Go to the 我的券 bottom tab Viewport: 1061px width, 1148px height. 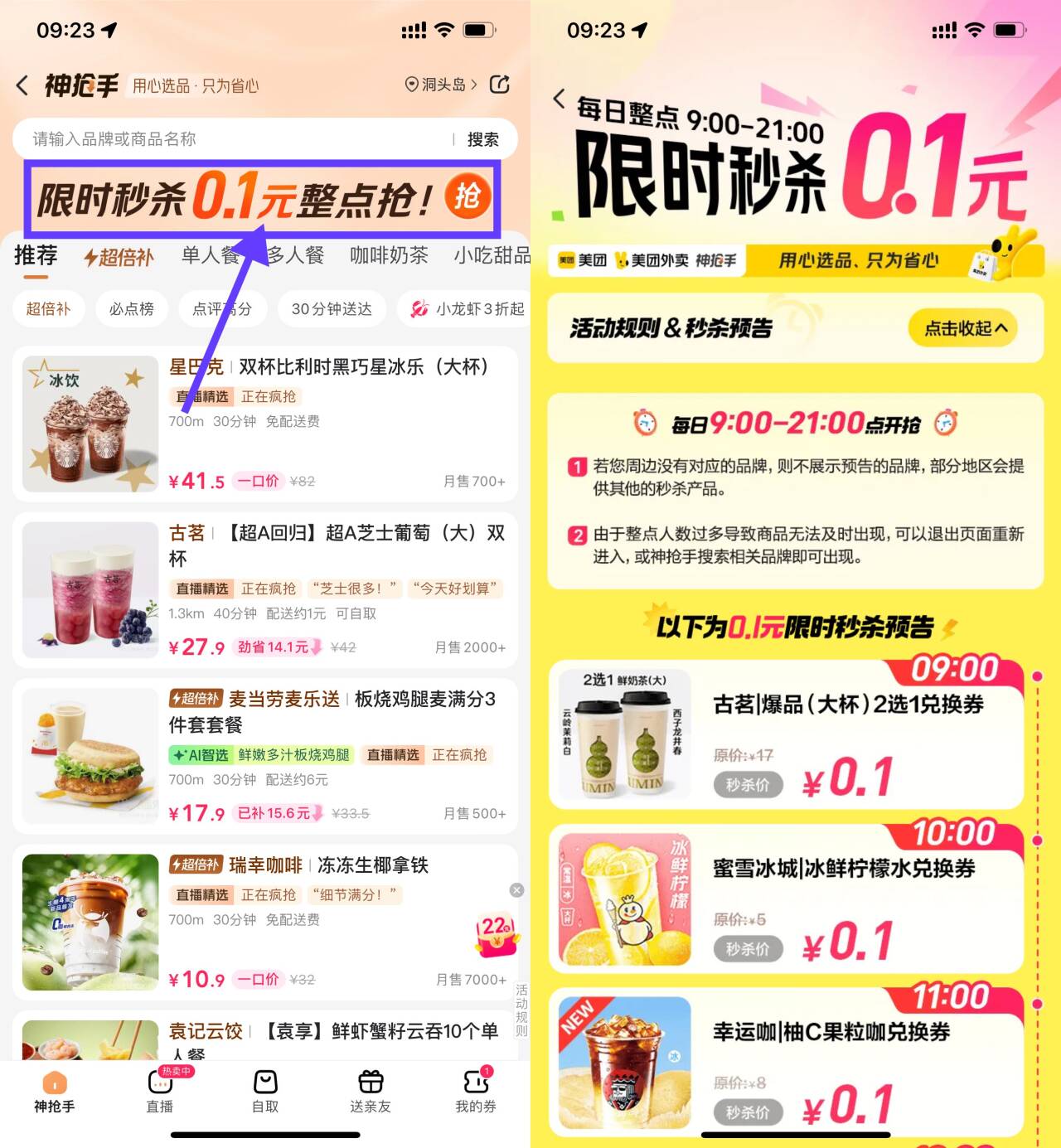476,1090
